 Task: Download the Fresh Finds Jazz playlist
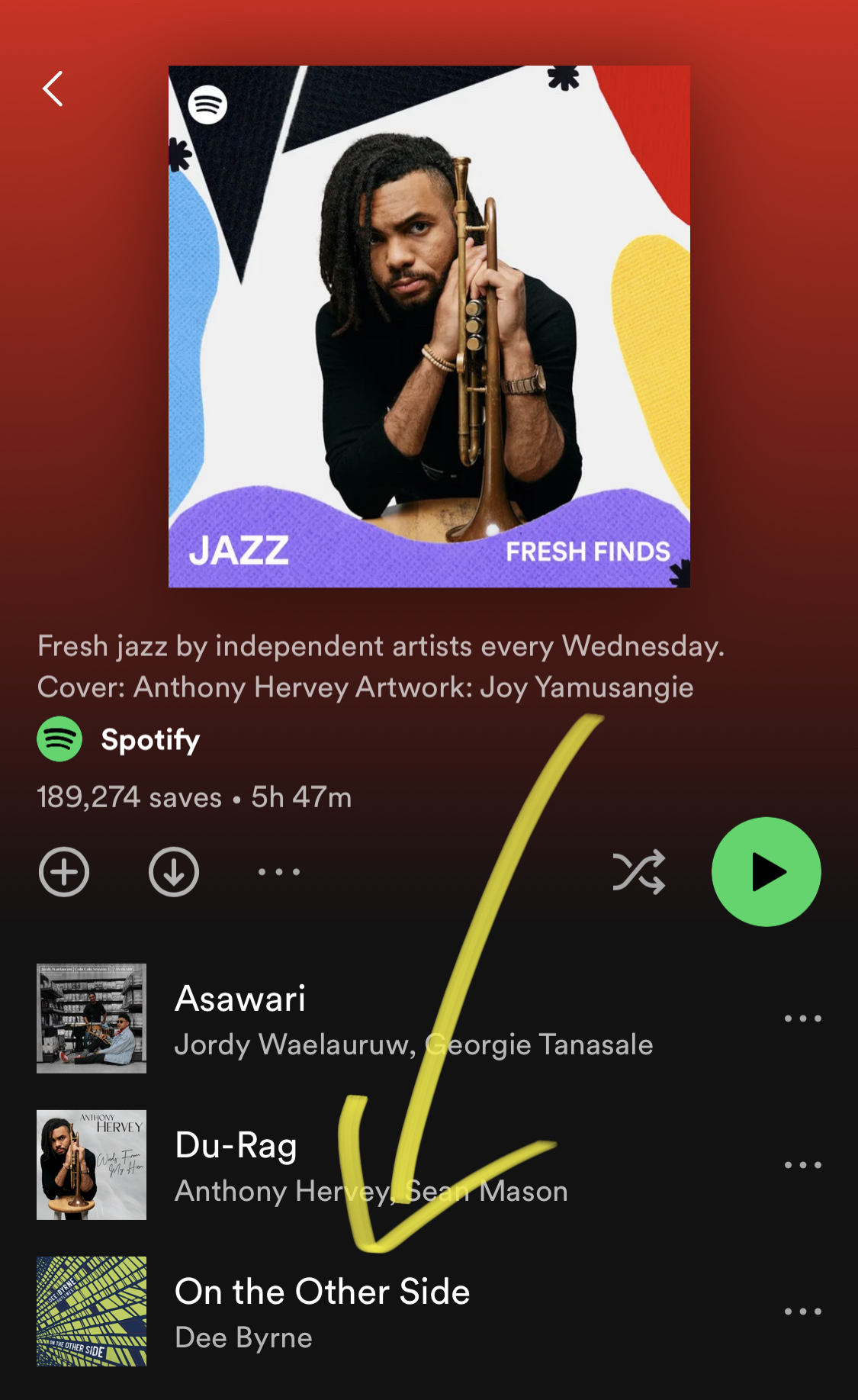pyautogui.click(x=174, y=872)
